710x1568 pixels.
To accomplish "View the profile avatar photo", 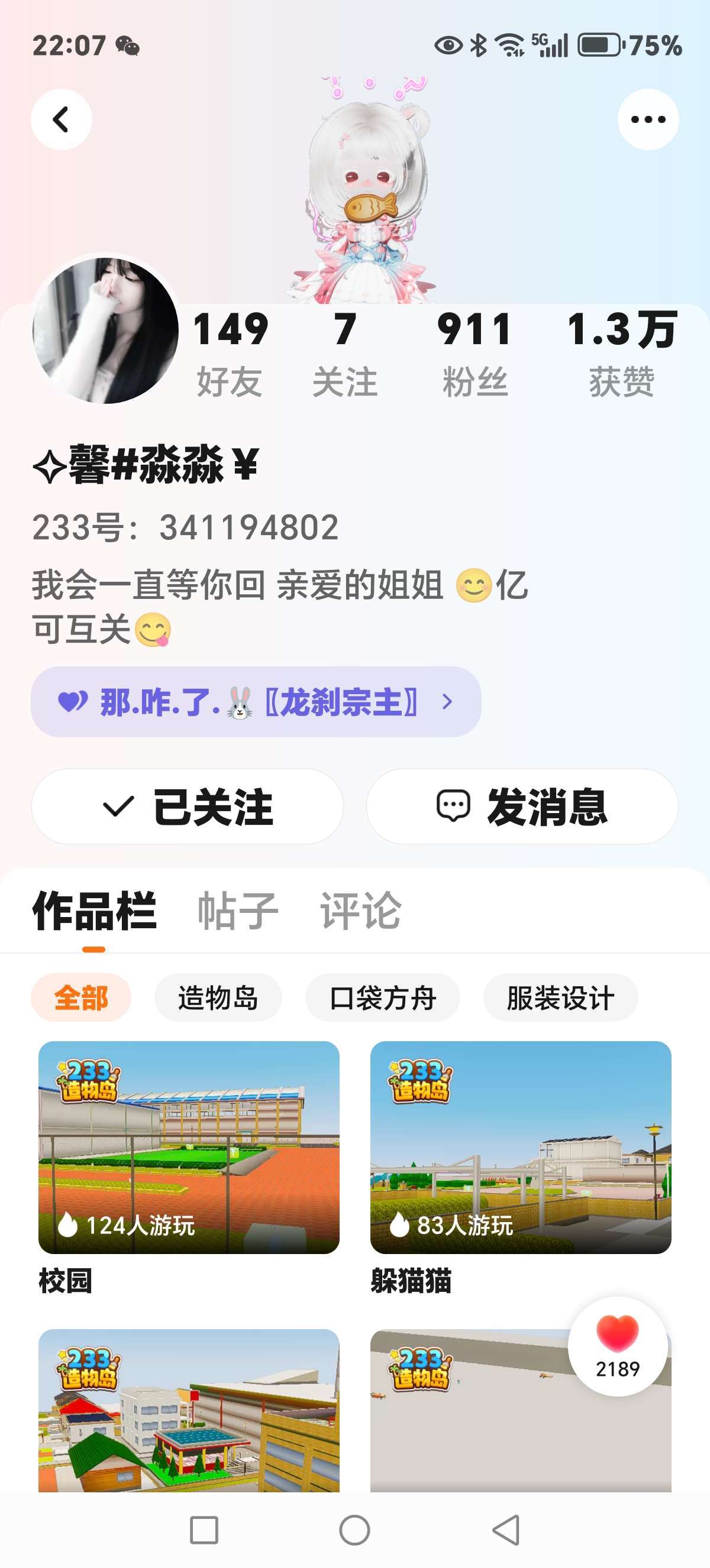I will [105, 331].
